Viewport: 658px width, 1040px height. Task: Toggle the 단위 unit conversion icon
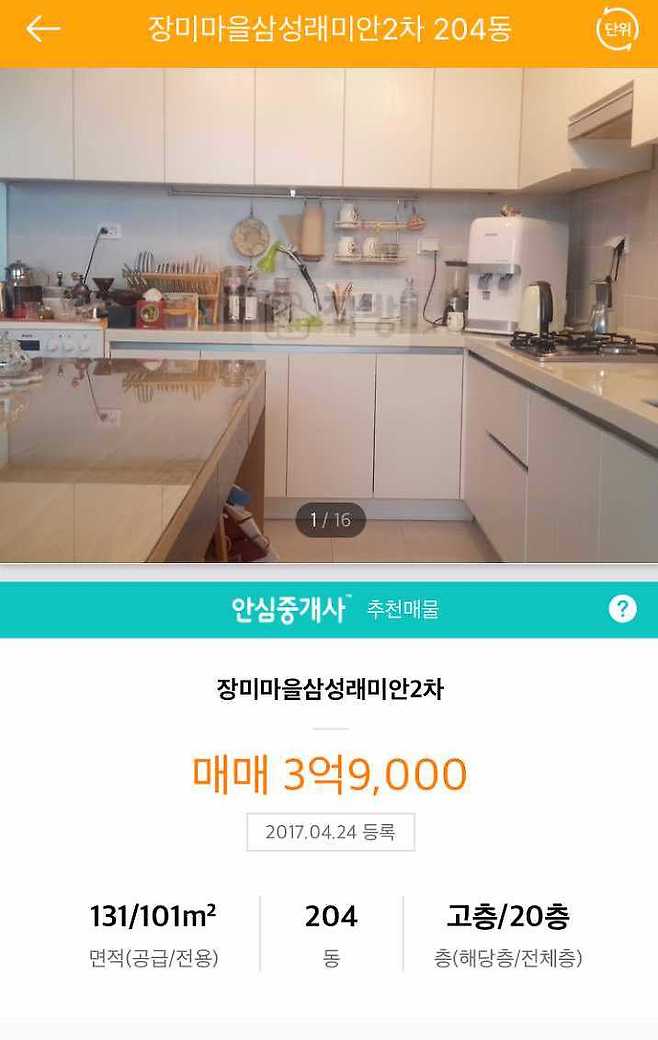[616, 30]
